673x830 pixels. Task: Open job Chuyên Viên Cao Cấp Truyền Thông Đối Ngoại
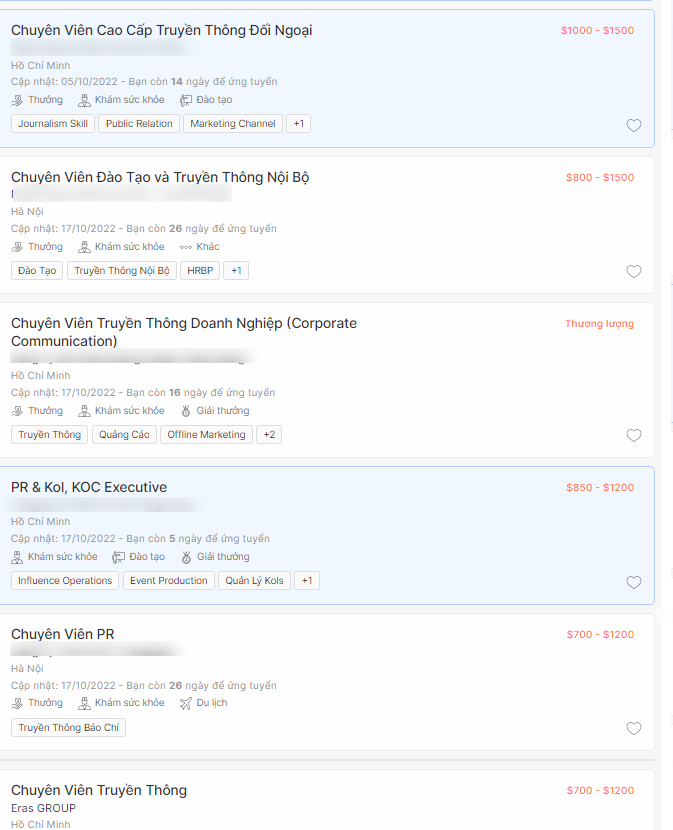(x=161, y=30)
